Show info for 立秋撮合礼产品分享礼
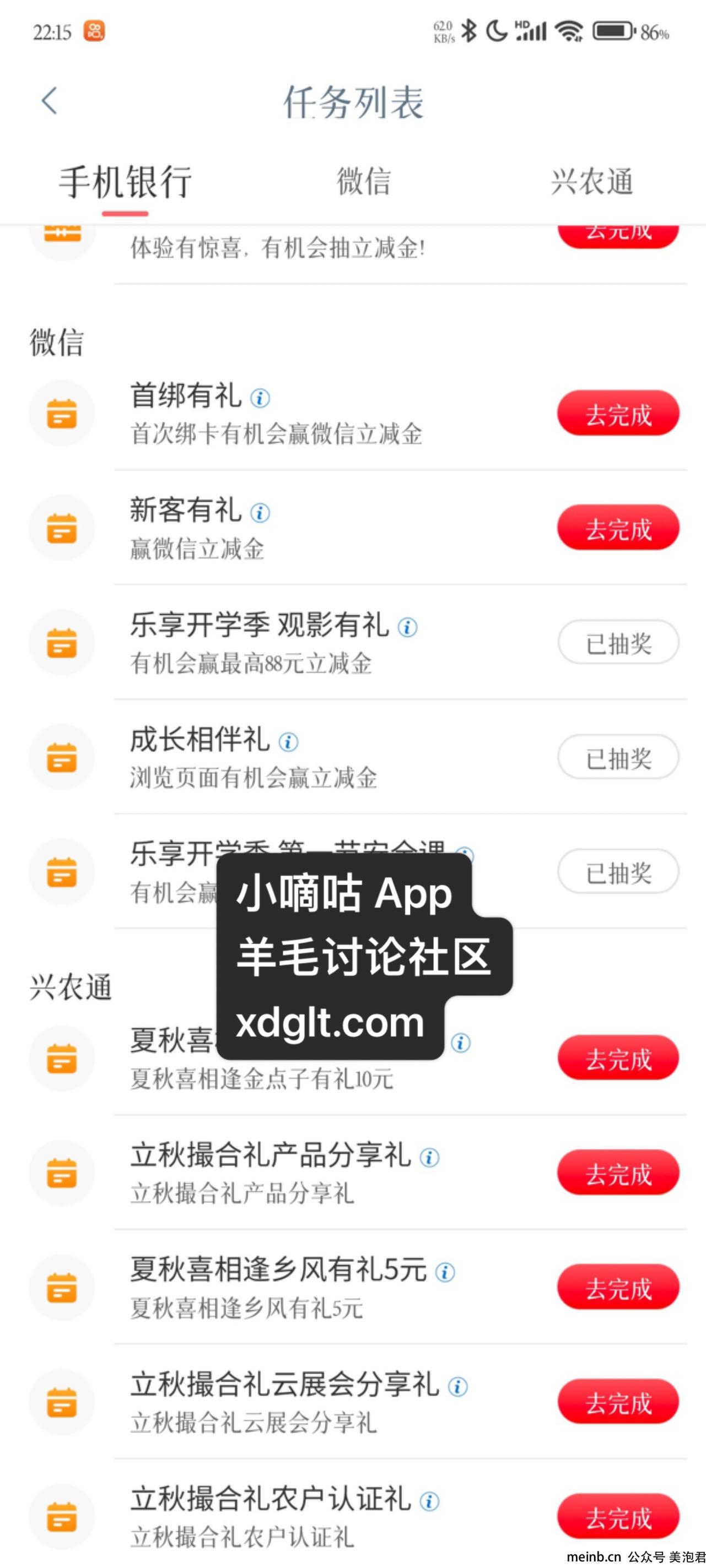Viewport: 706px width, 1568px height. [x=429, y=1157]
